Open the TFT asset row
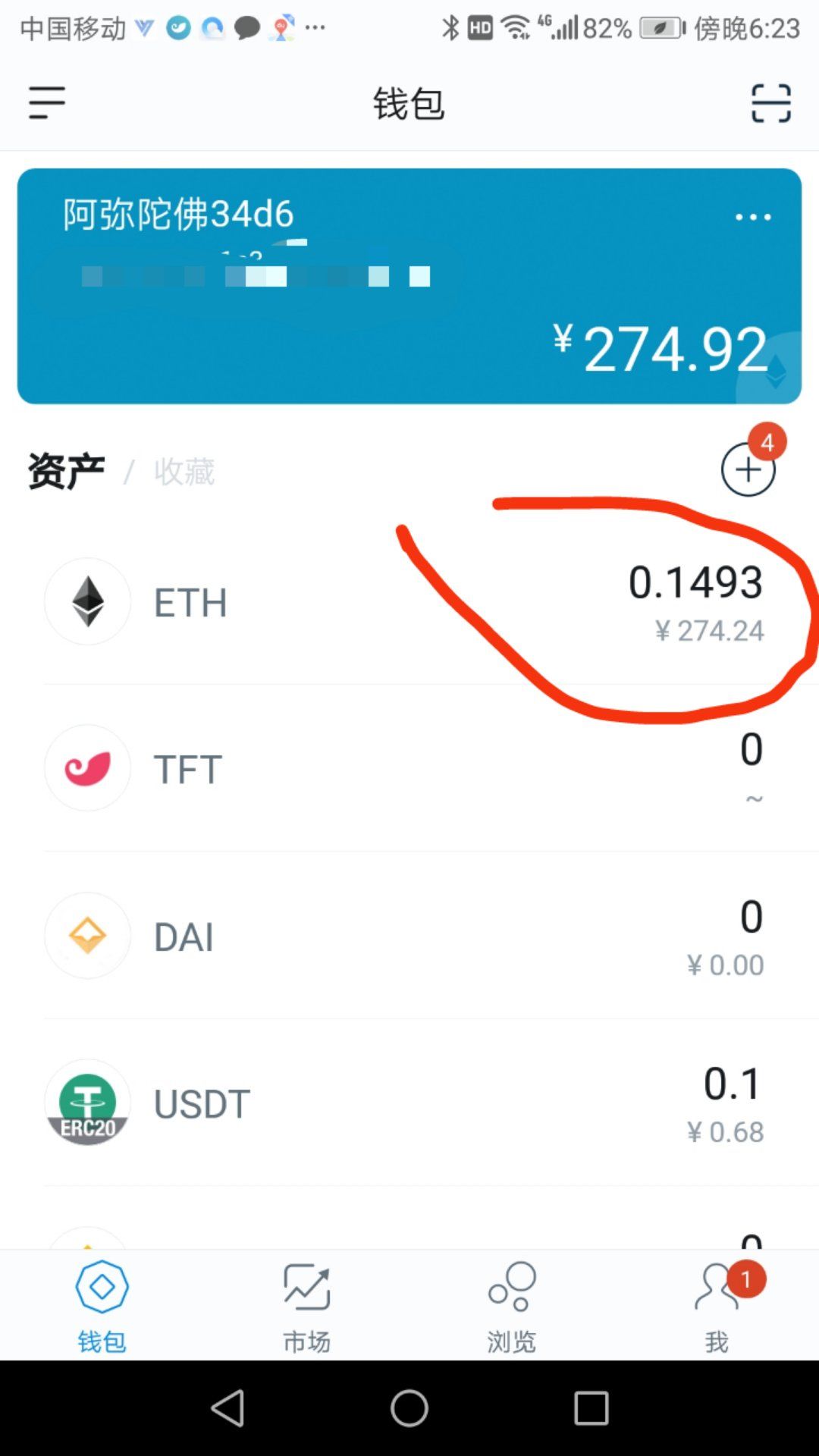This screenshot has width=819, height=1456. (409, 768)
